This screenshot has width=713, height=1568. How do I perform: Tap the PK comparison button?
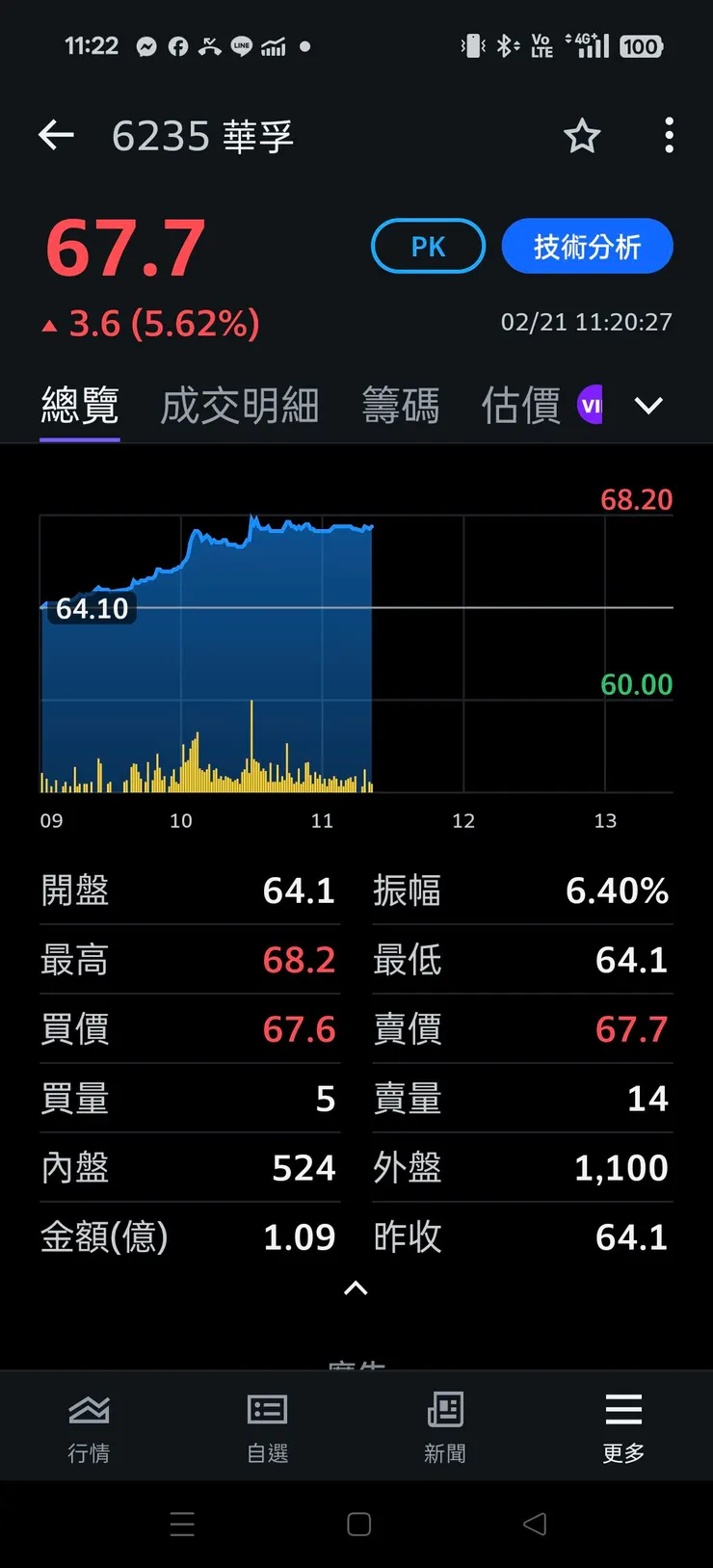pyautogui.click(x=428, y=246)
